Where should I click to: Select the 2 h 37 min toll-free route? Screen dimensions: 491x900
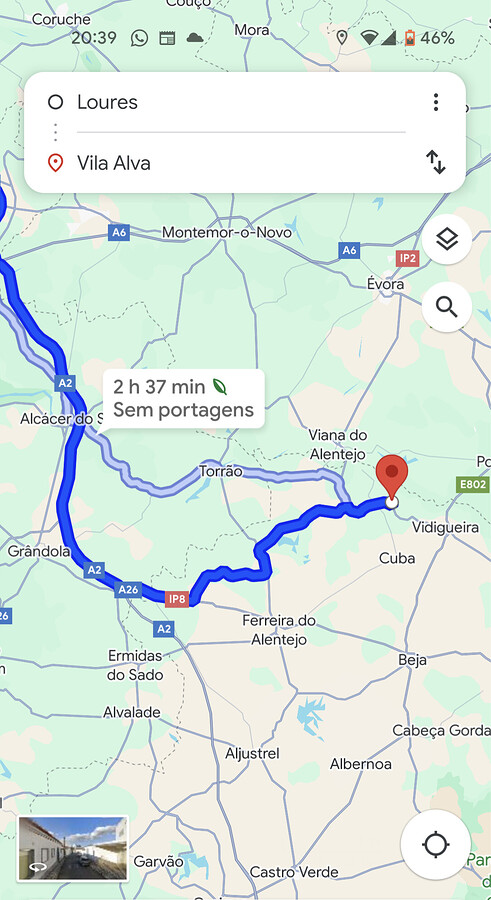point(183,398)
